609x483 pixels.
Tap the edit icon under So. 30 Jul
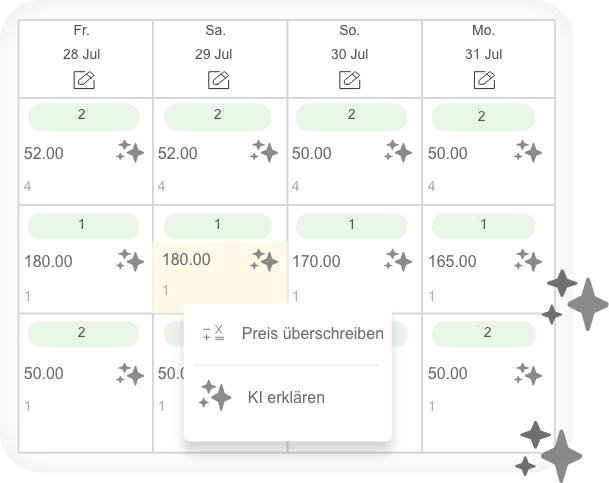350,80
